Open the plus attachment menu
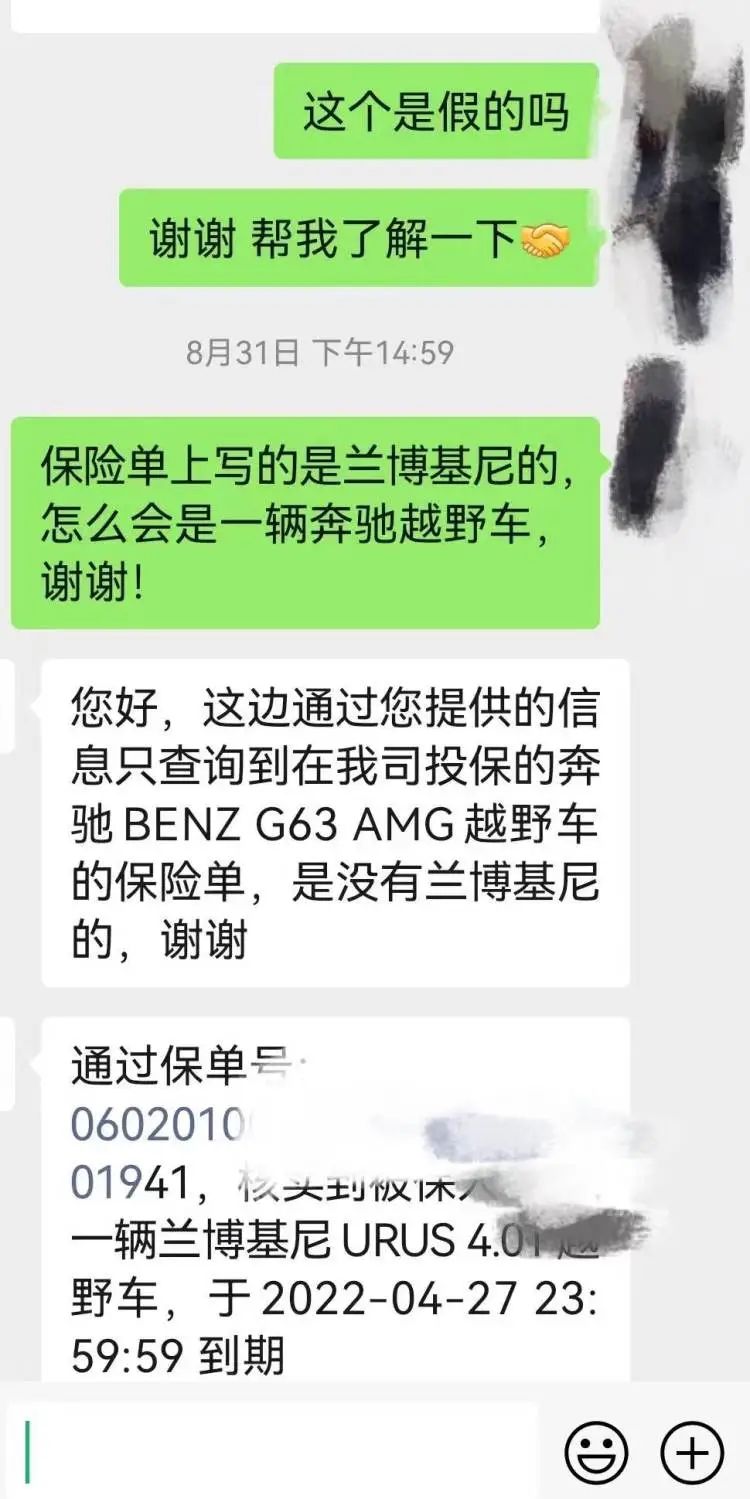 [692, 1452]
